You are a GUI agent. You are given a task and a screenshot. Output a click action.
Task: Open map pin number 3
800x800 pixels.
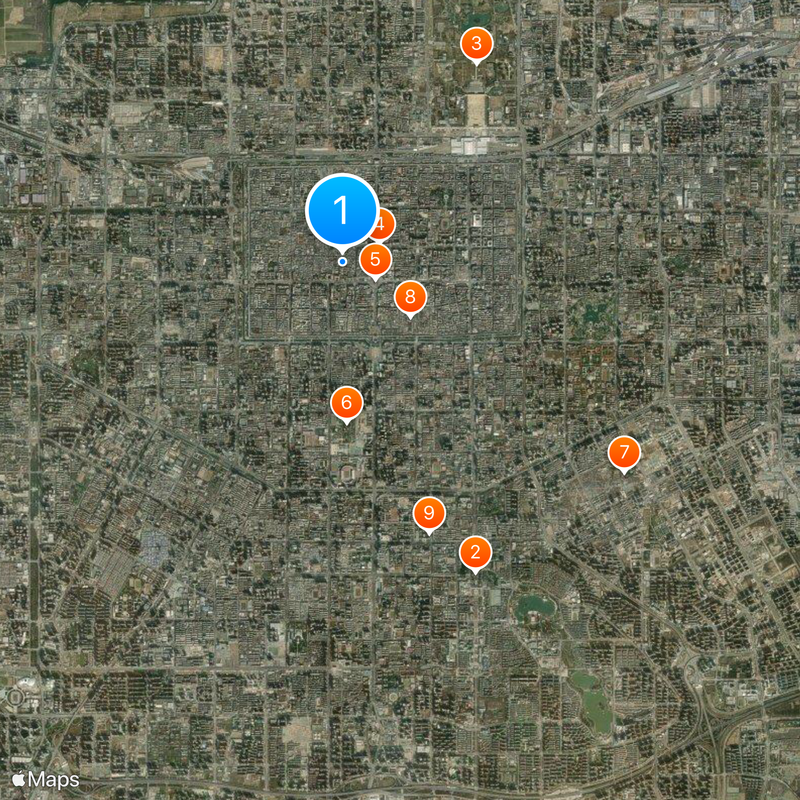pos(476,43)
